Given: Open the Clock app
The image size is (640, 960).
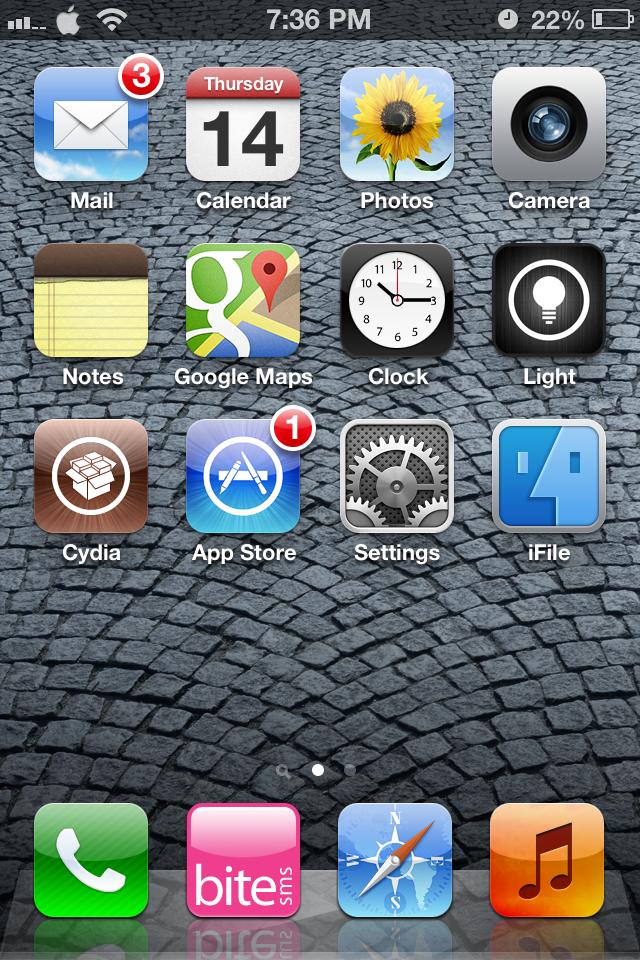Looking at the screenshot, I should coord(396,300).
